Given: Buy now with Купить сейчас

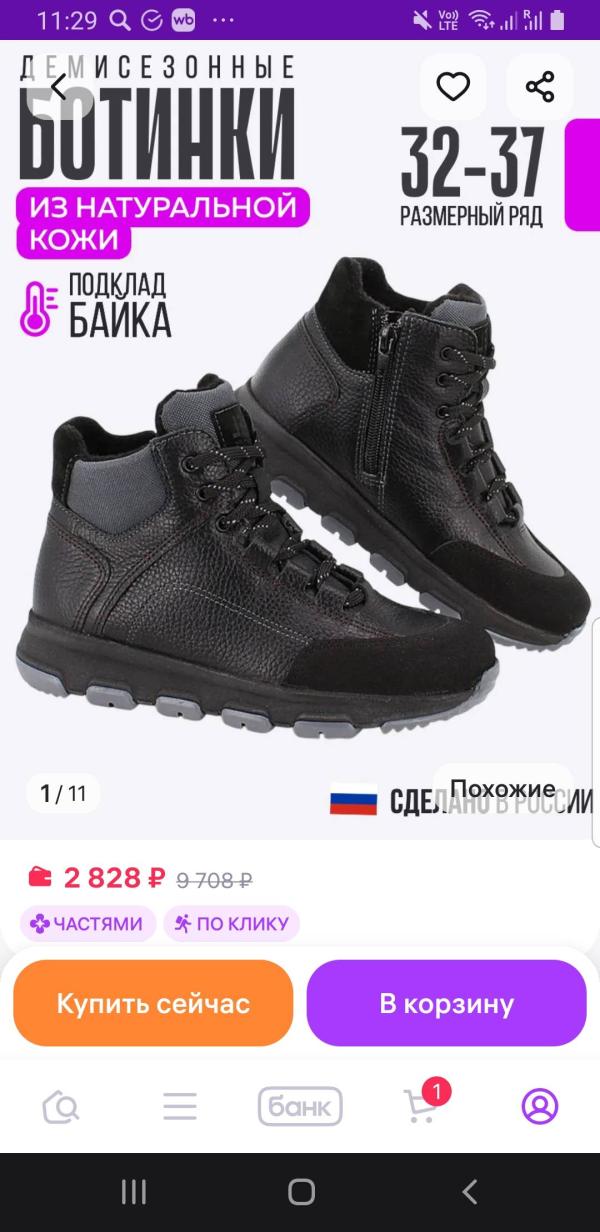Looking at the screenshot, I should [153, 1003].
